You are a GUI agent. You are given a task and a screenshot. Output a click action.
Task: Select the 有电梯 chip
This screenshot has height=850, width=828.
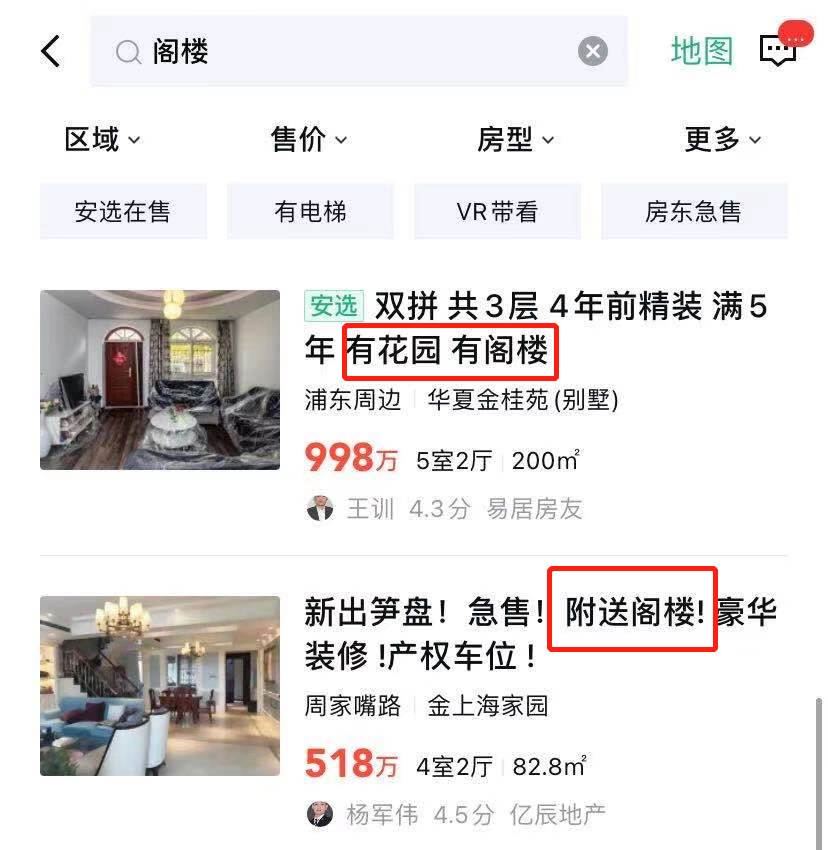[x=310, y=212]
